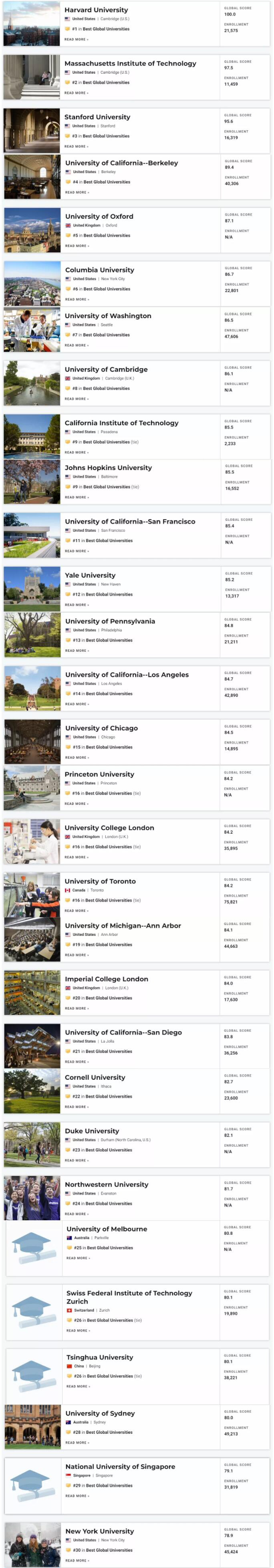
Task: Open the Cornell University page
Action: [x=95, y=1077]
